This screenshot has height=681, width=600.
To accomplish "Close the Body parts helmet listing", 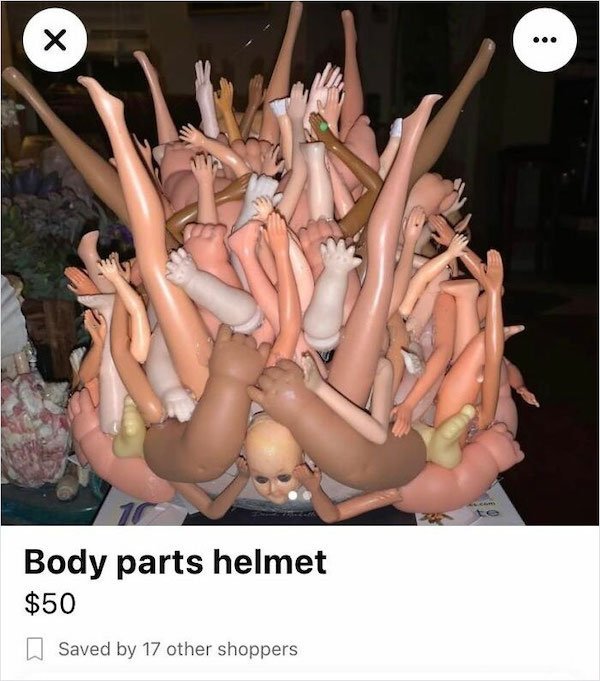I will pyautogui.click(x=54, y=40).
